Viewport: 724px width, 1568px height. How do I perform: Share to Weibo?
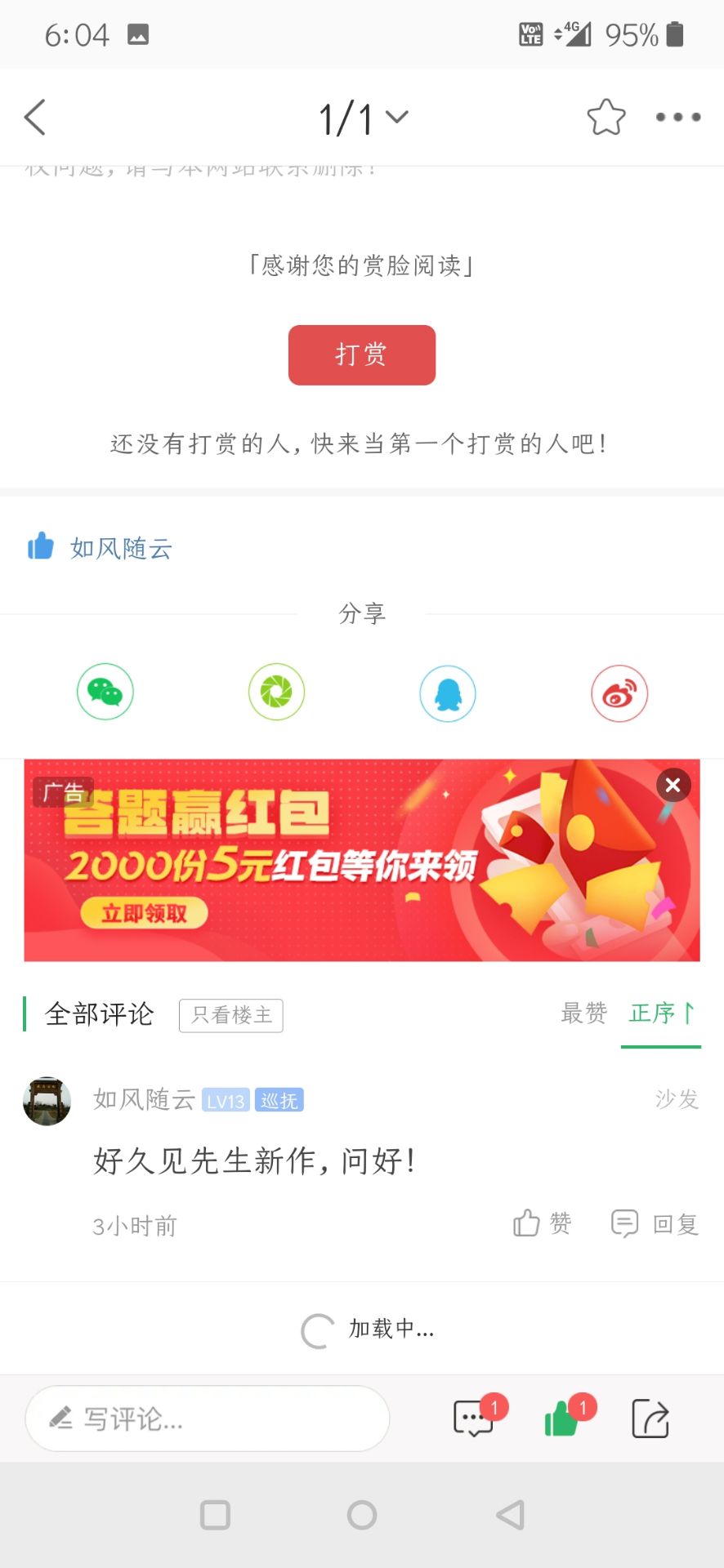[x=619, y=693]
